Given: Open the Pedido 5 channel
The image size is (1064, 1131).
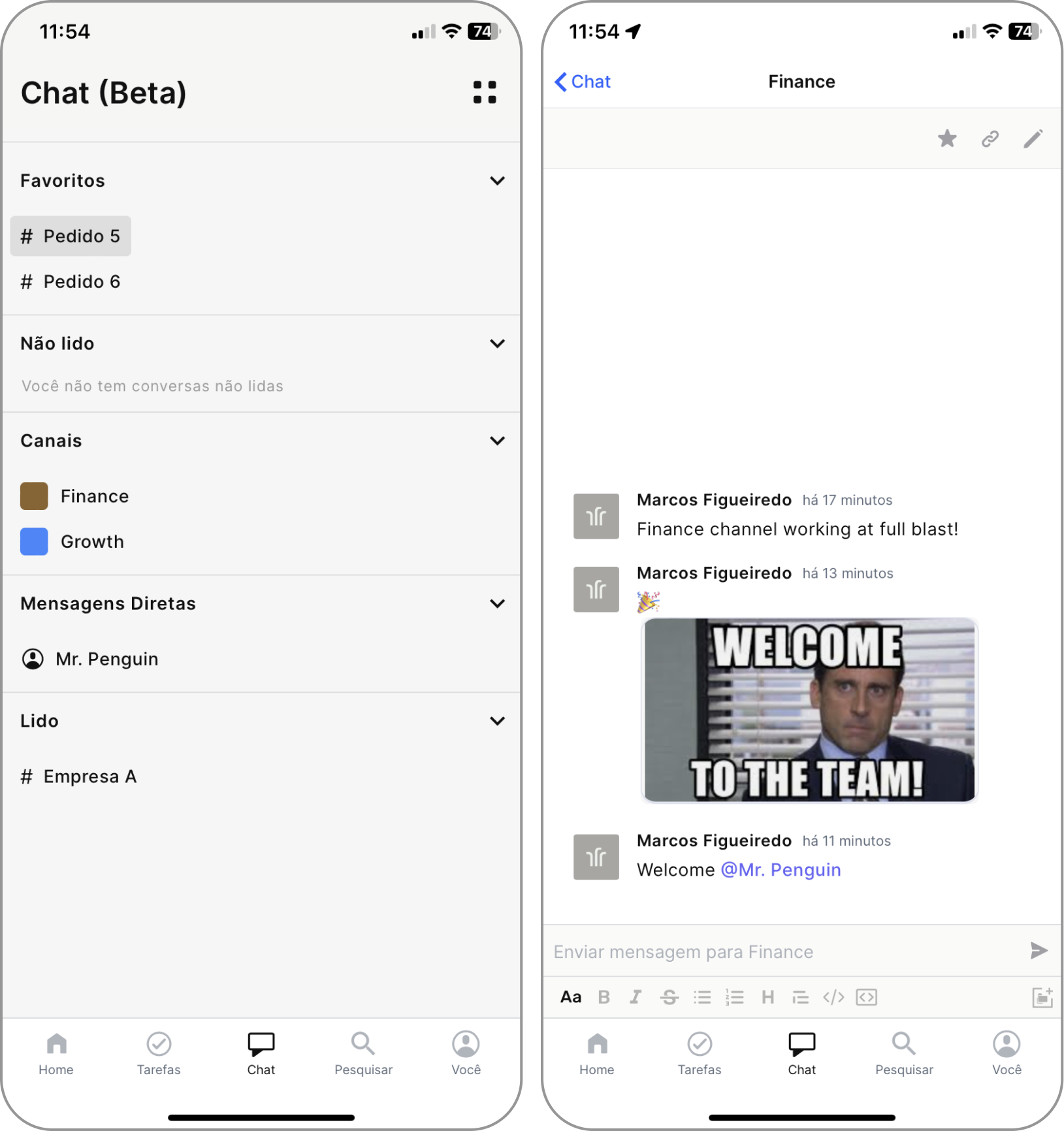Looking at the screenshot, I should (71, 236).
